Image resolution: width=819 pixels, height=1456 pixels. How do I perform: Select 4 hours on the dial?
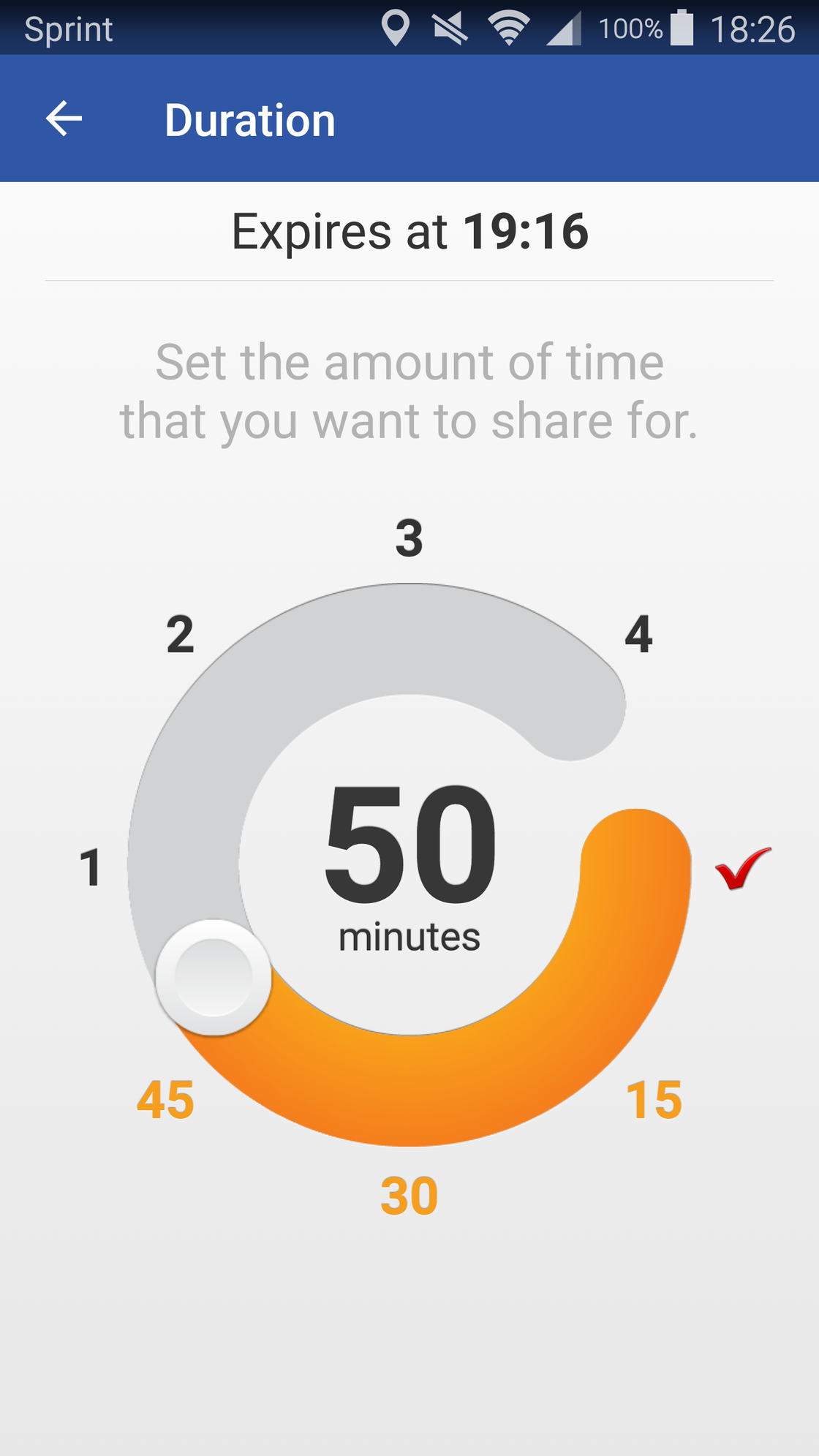[638, 634]
